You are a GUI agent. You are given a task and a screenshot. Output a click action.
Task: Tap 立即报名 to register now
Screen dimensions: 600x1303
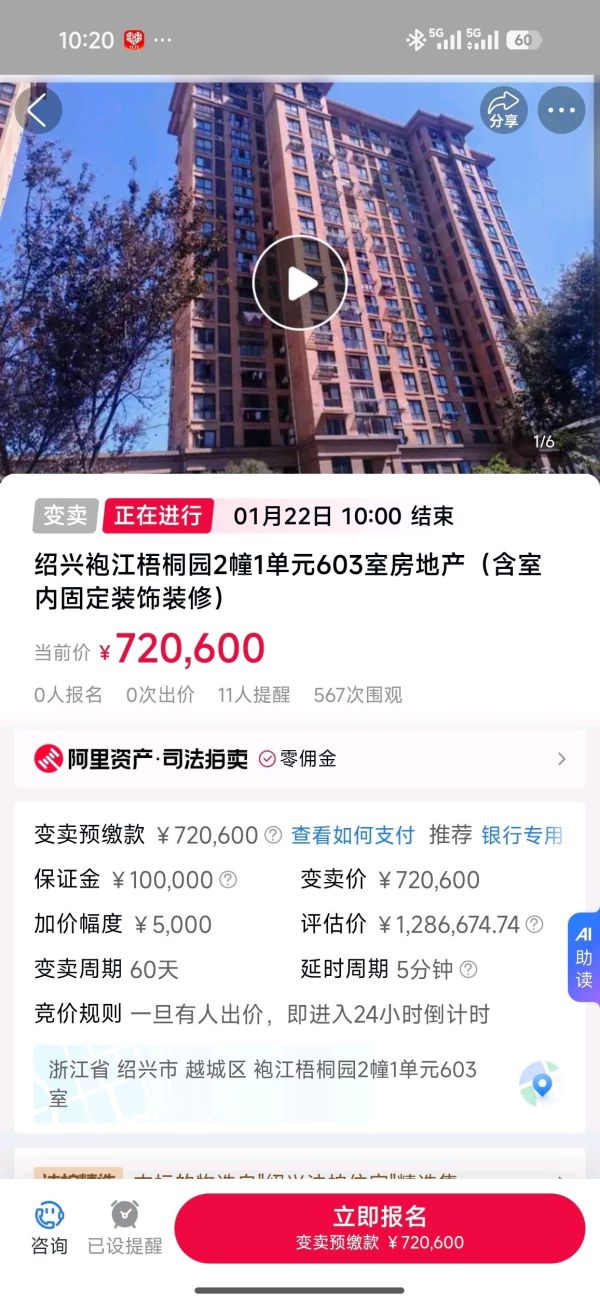click(379, 1228)
